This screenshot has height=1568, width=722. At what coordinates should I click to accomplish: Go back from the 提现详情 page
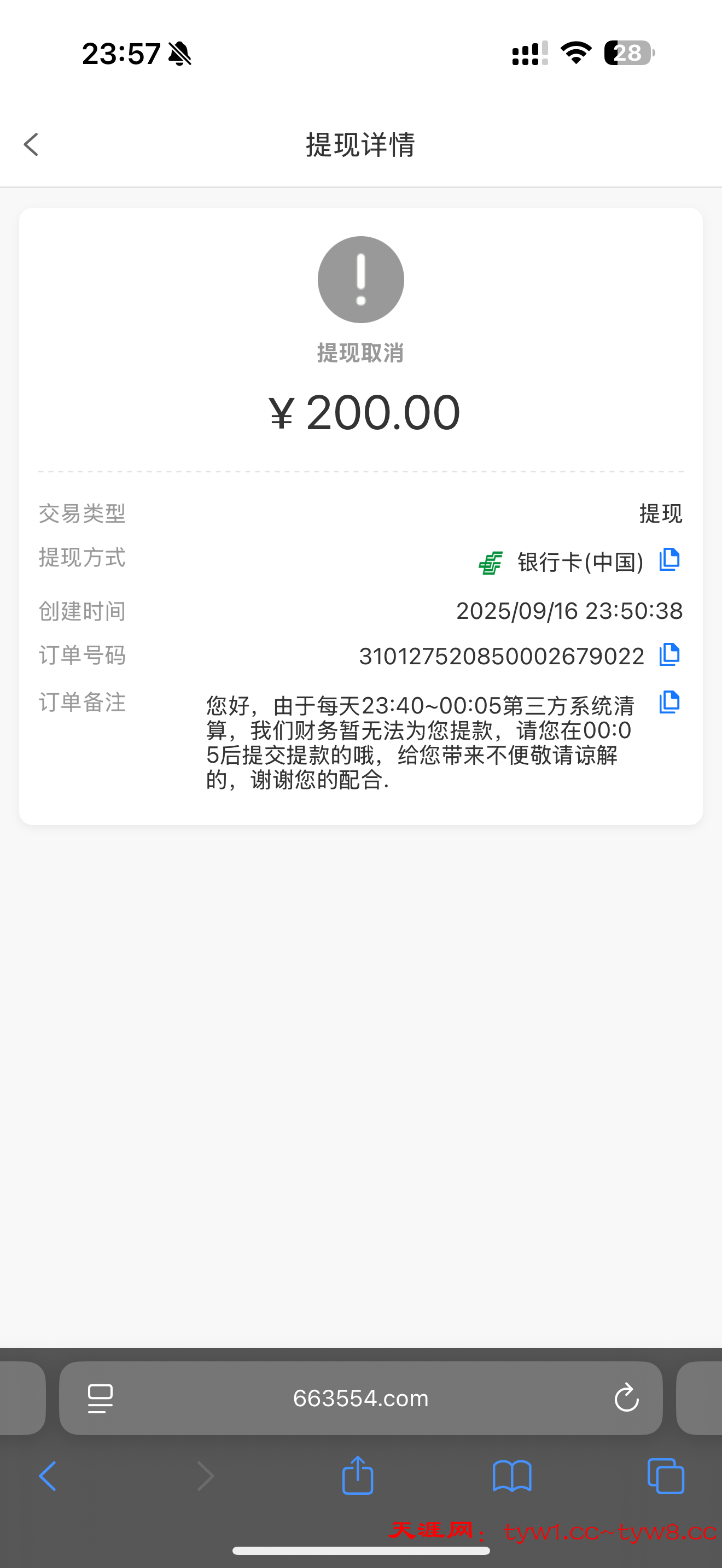[x=32, y=145]
